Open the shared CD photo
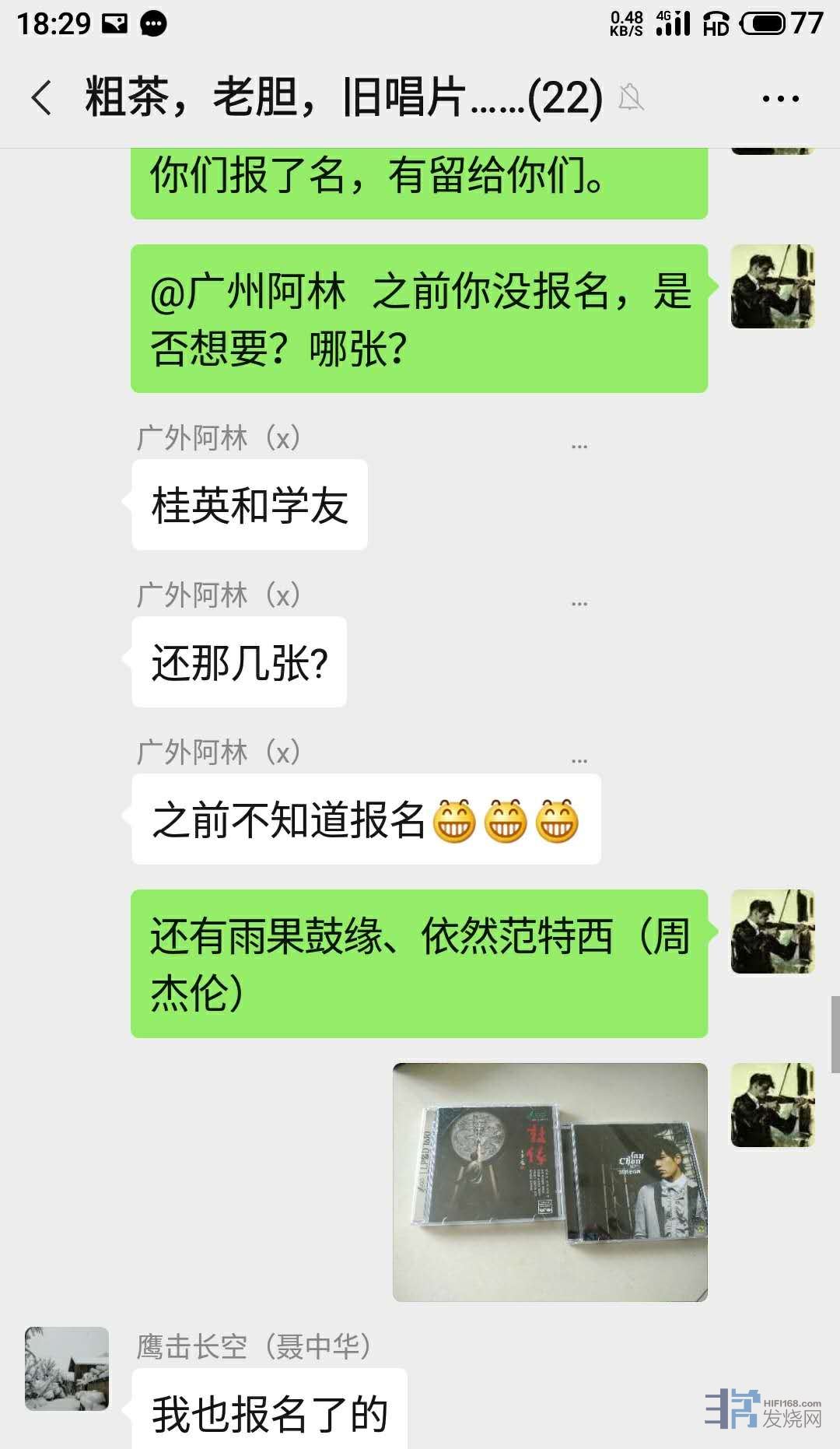Image resolution: width=840 pixels, height=1449 pixels. pos(550,1181)
